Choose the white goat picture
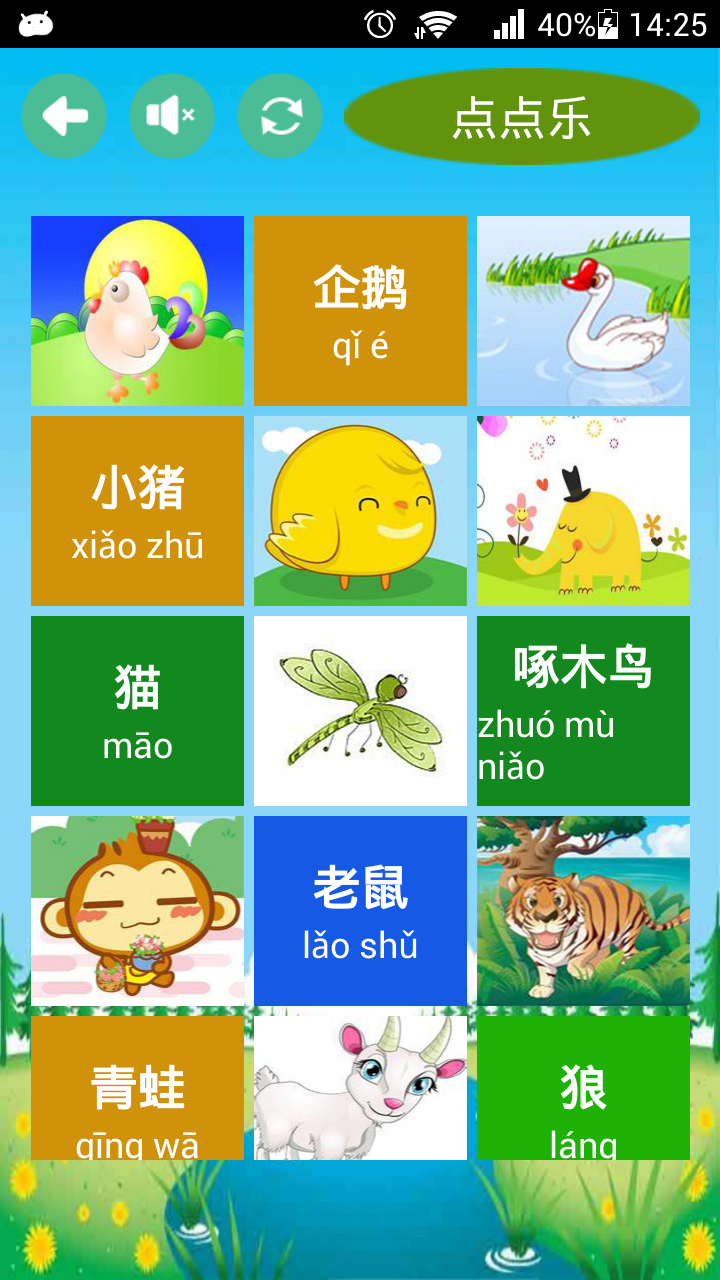Image resolution: width=720 pixels, height=1280 pixels. coord(360,1088)
